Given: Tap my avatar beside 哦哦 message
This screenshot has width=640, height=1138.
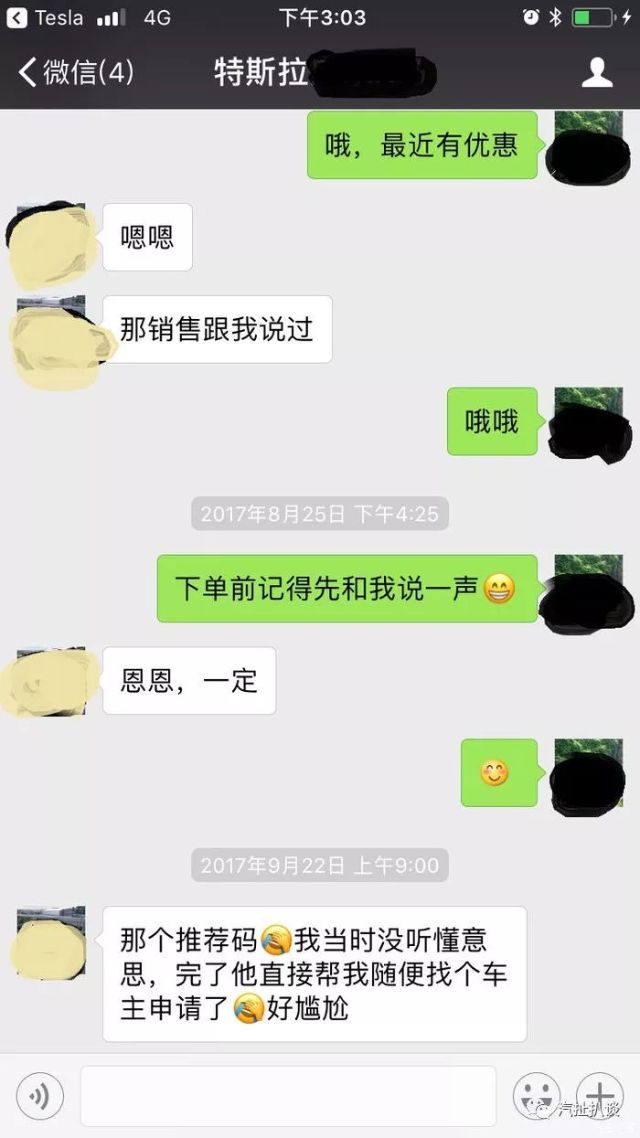Looking at the screenshot, I should click(x=588, y=422).
